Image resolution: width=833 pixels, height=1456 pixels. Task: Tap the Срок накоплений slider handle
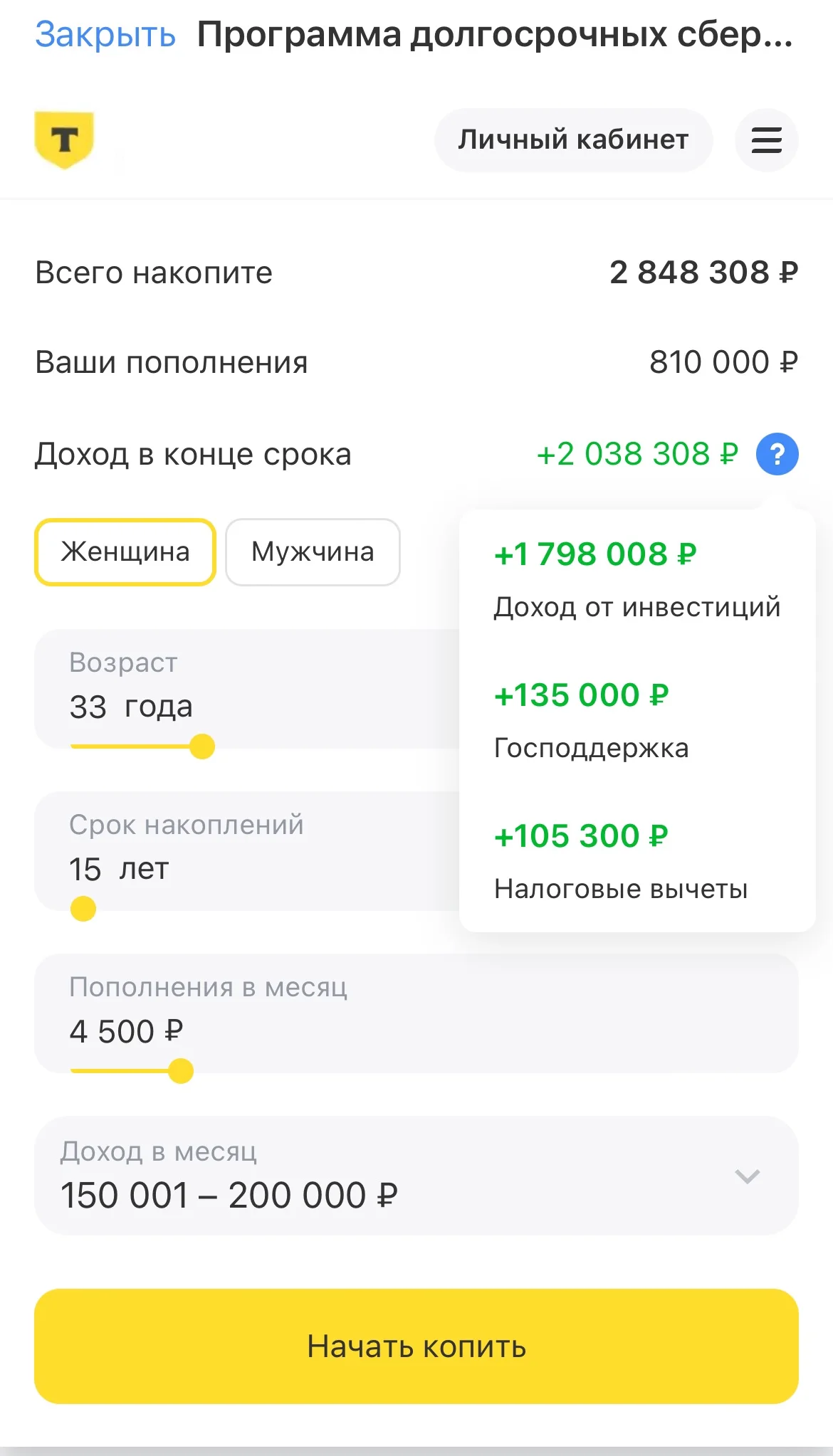click(83, 909)
